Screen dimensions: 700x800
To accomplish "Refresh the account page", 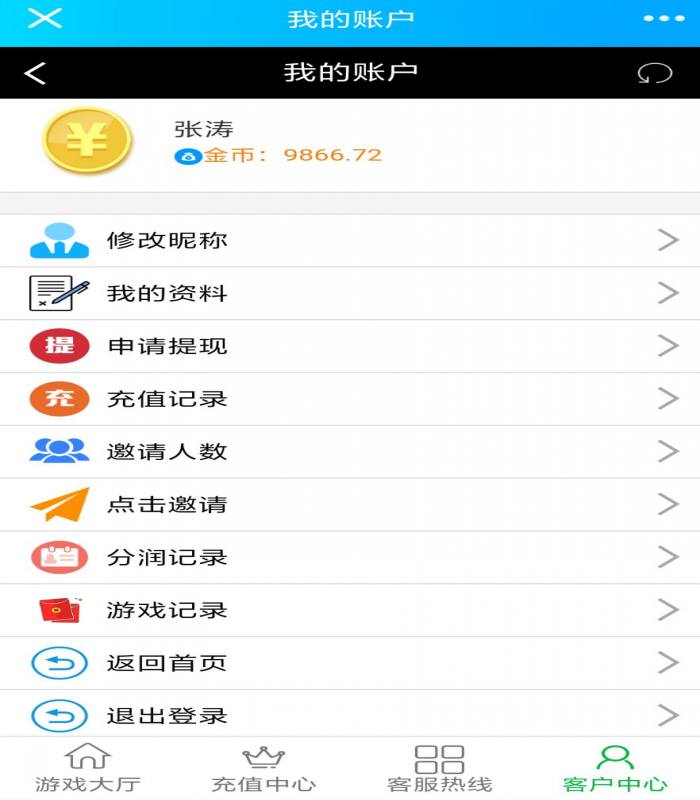I will [x=655, y=73].
